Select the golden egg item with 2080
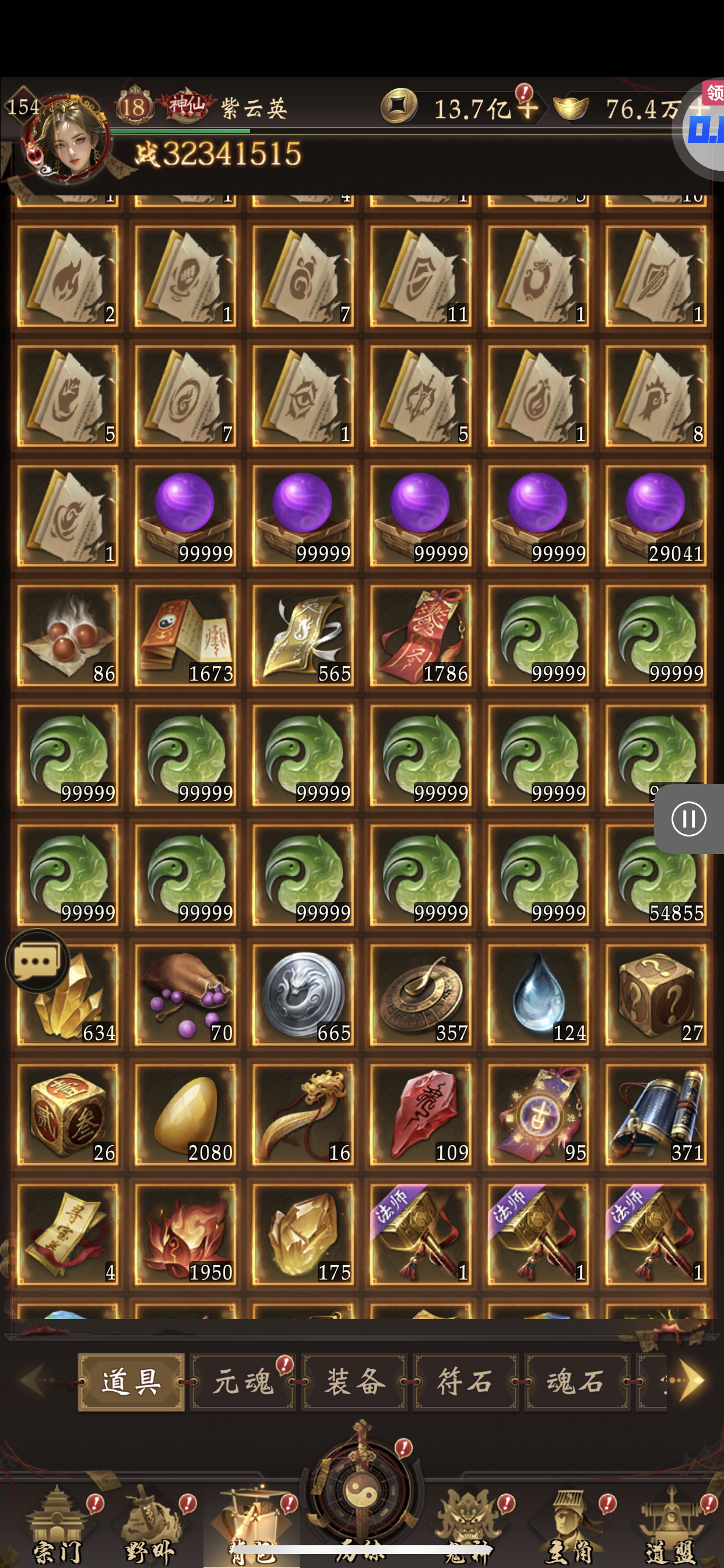The height and width of the screenshot is (1568, 724). tap(185, 1115)
